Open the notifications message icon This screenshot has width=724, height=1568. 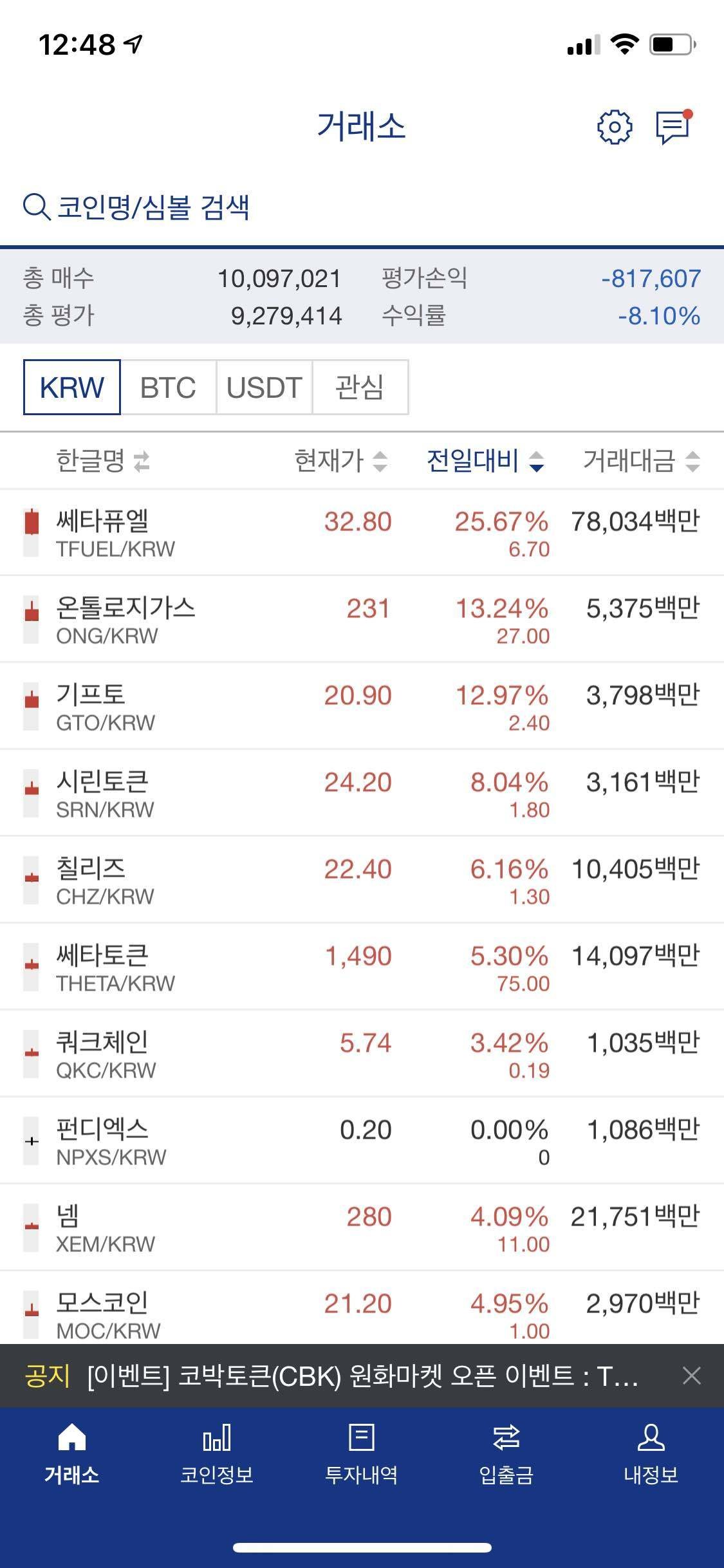[x=672, y=127]
